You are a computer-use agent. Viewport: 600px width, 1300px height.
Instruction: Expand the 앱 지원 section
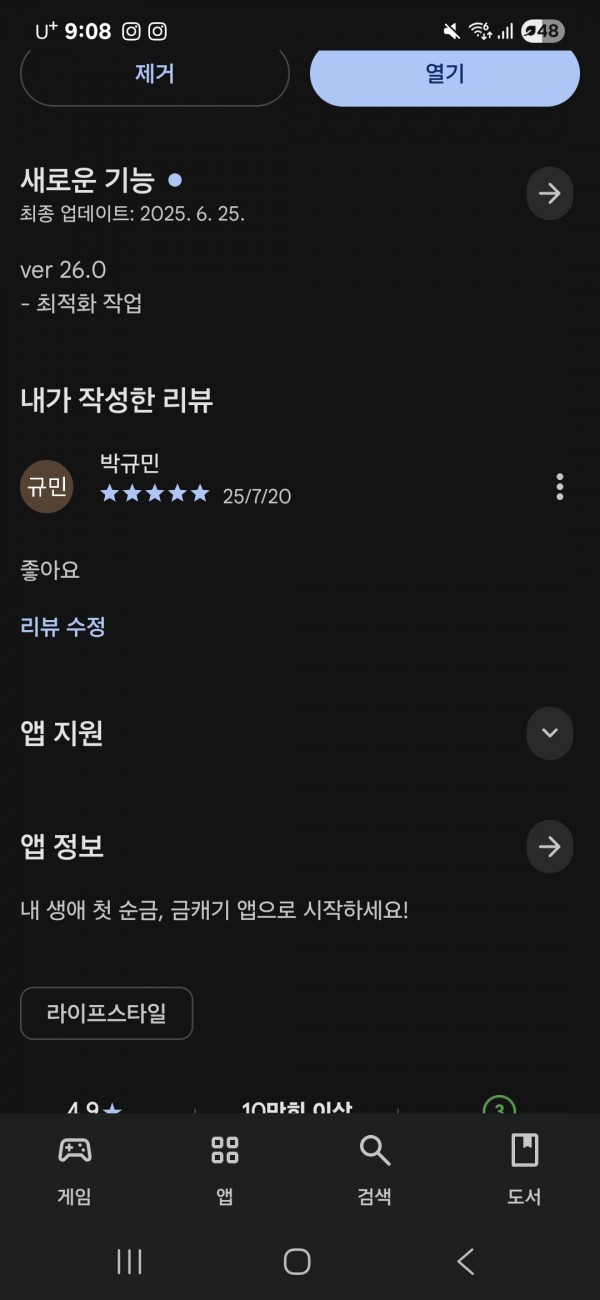click(549, 732)
